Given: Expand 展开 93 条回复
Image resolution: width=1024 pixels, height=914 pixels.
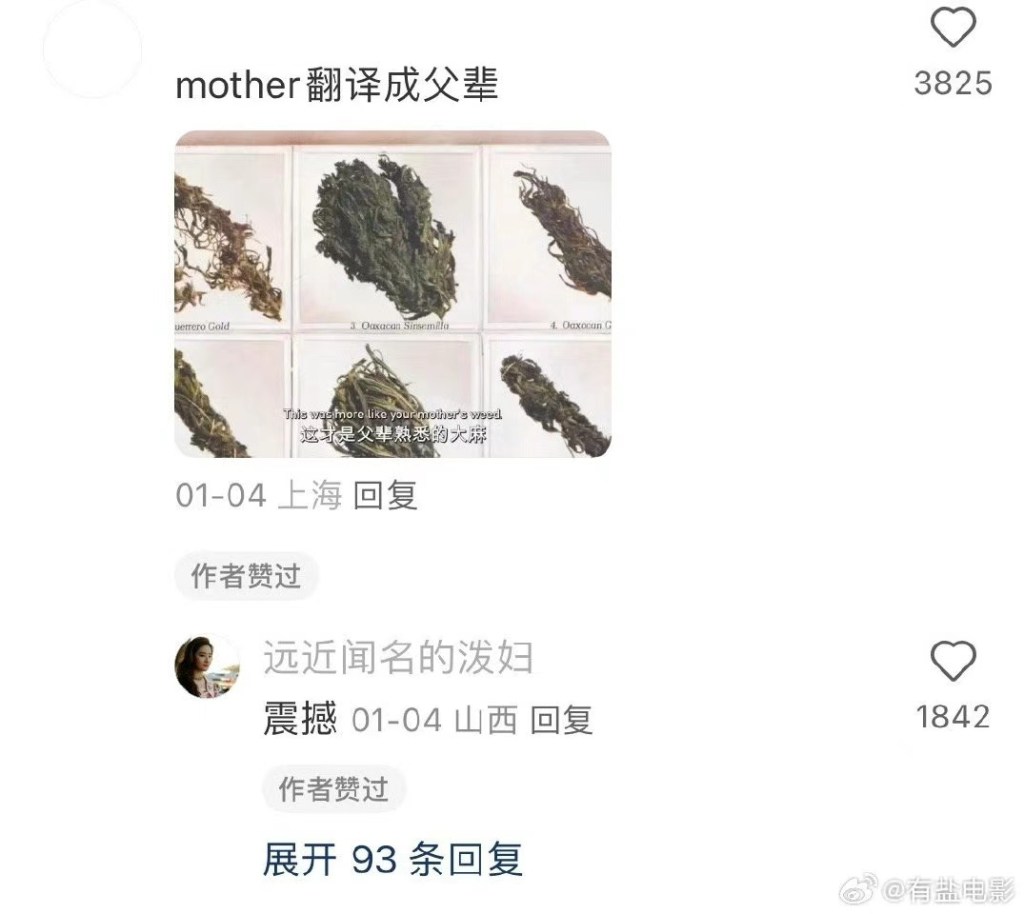Looking at the screenshot, I should pos(392,859).
